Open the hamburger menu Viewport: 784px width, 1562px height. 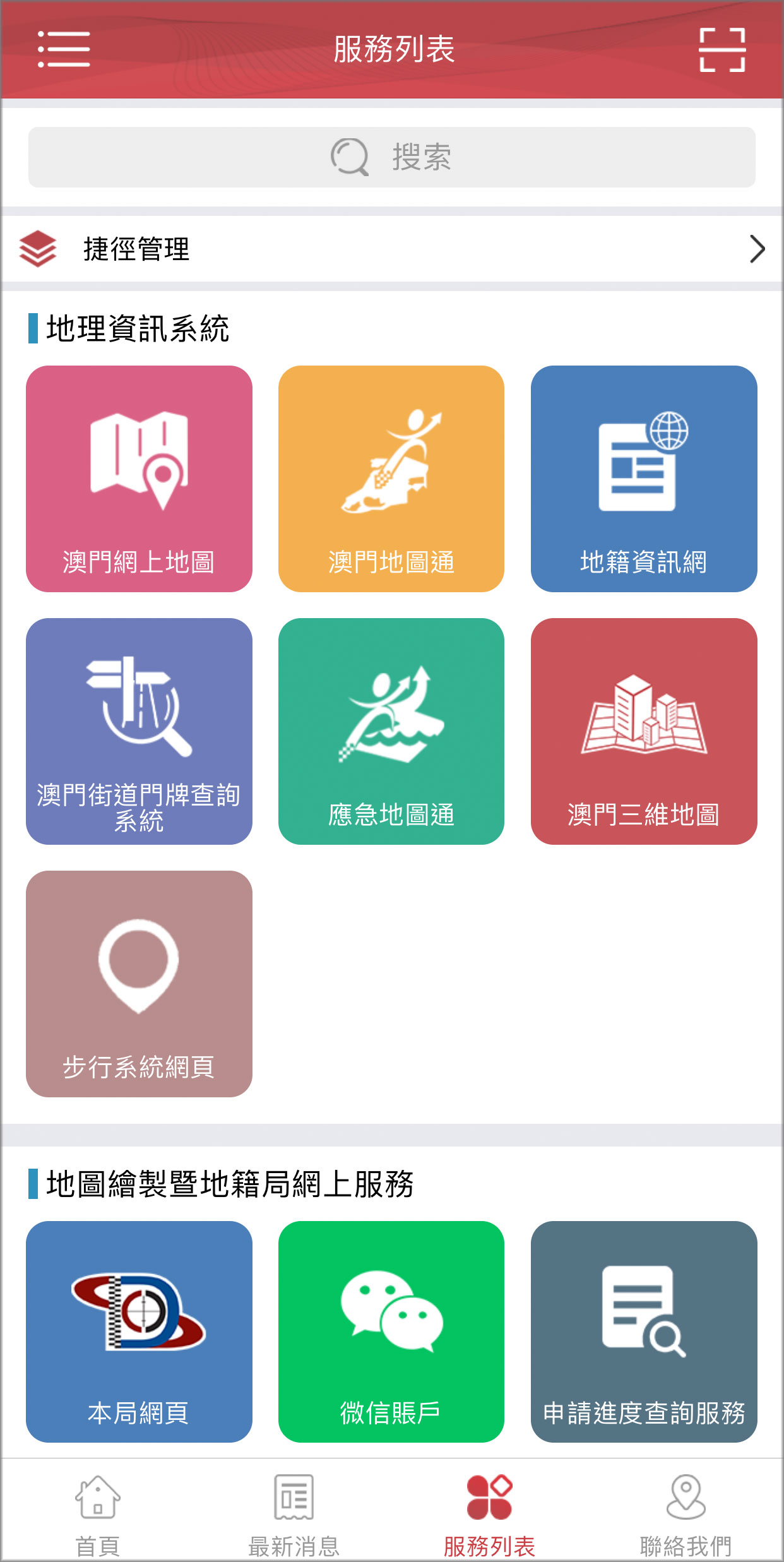[64, 49]
